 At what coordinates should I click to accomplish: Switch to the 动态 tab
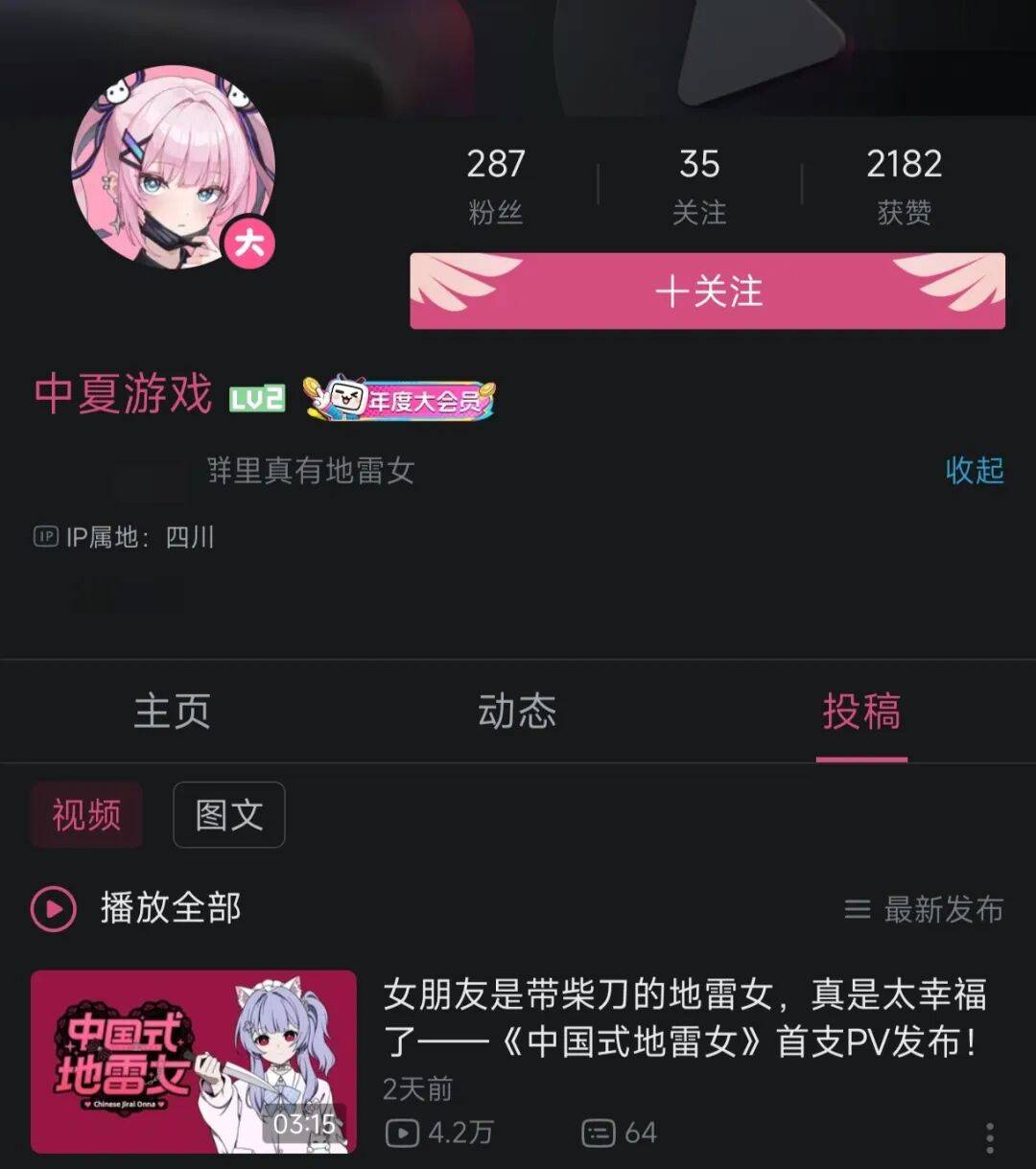(x=517, y=712)
